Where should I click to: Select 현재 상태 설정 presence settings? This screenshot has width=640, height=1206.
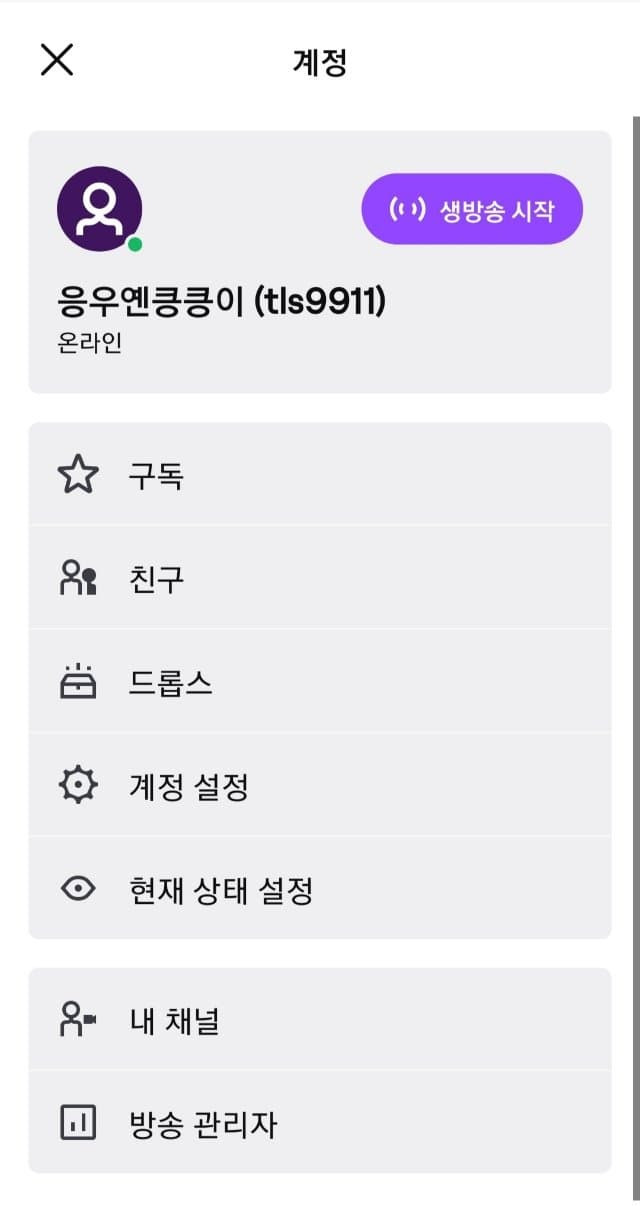(319, 889)
